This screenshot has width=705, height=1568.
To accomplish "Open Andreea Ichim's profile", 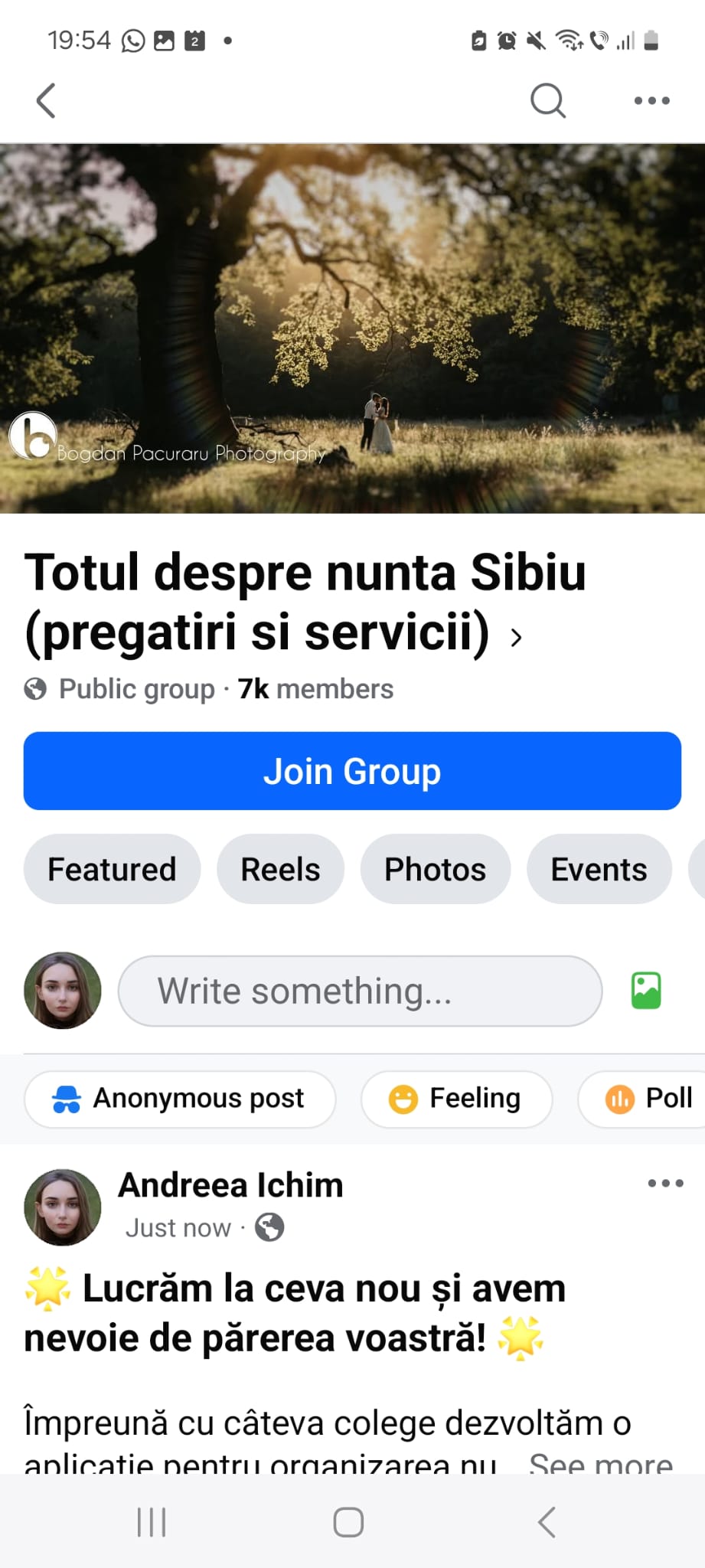I will (230, 1184).
